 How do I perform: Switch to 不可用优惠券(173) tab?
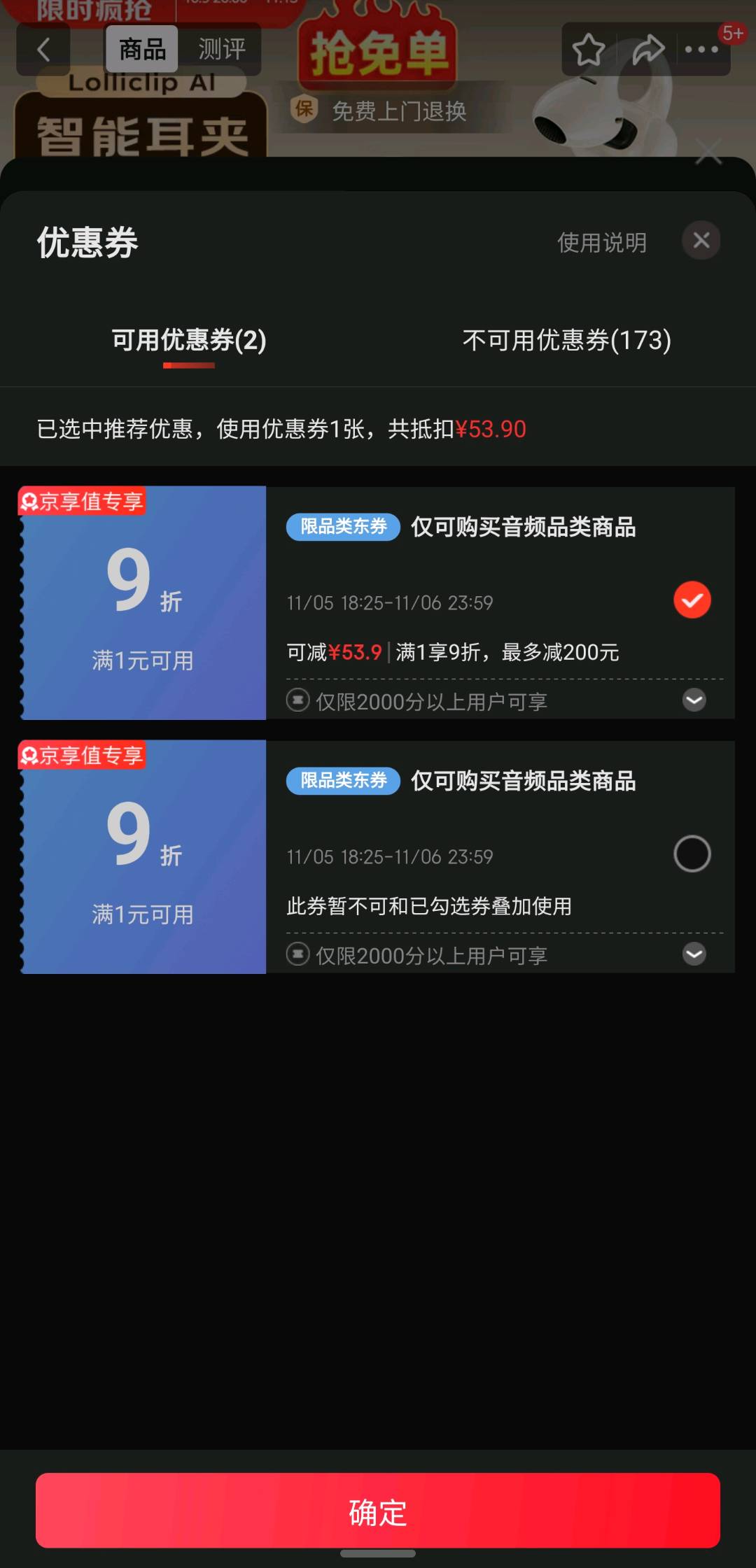pyautogui.click(x=566, y=341)
